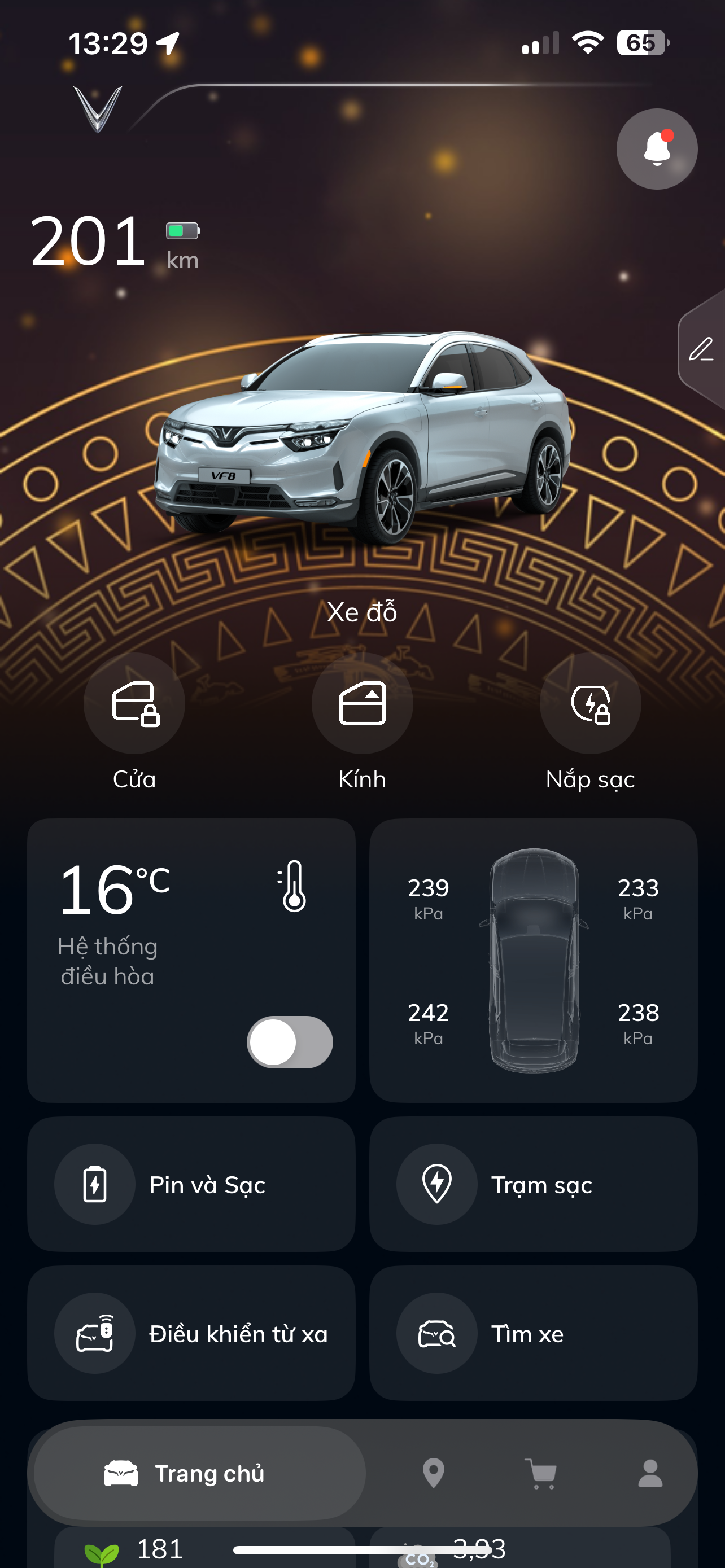
Task: Toggle the Hệ thống điều hòa switch
Action: pos(290,1042)
